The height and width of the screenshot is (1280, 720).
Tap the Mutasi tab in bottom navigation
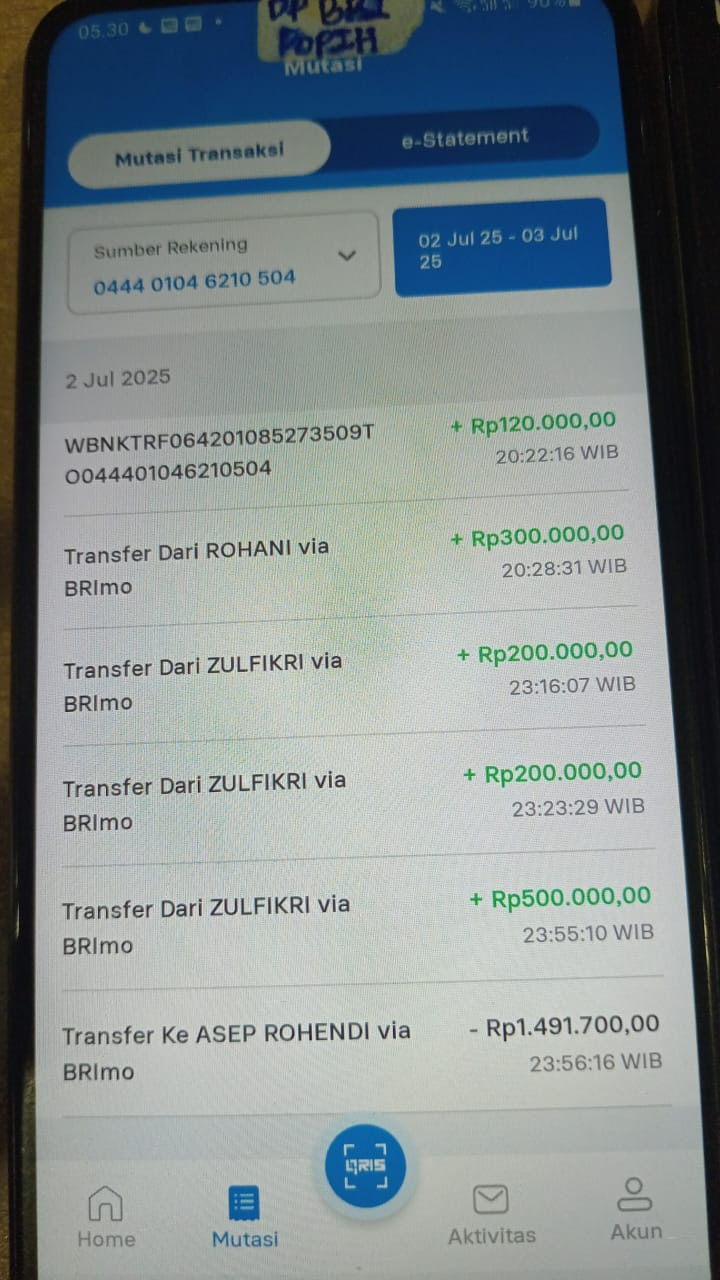(245, 1217)
